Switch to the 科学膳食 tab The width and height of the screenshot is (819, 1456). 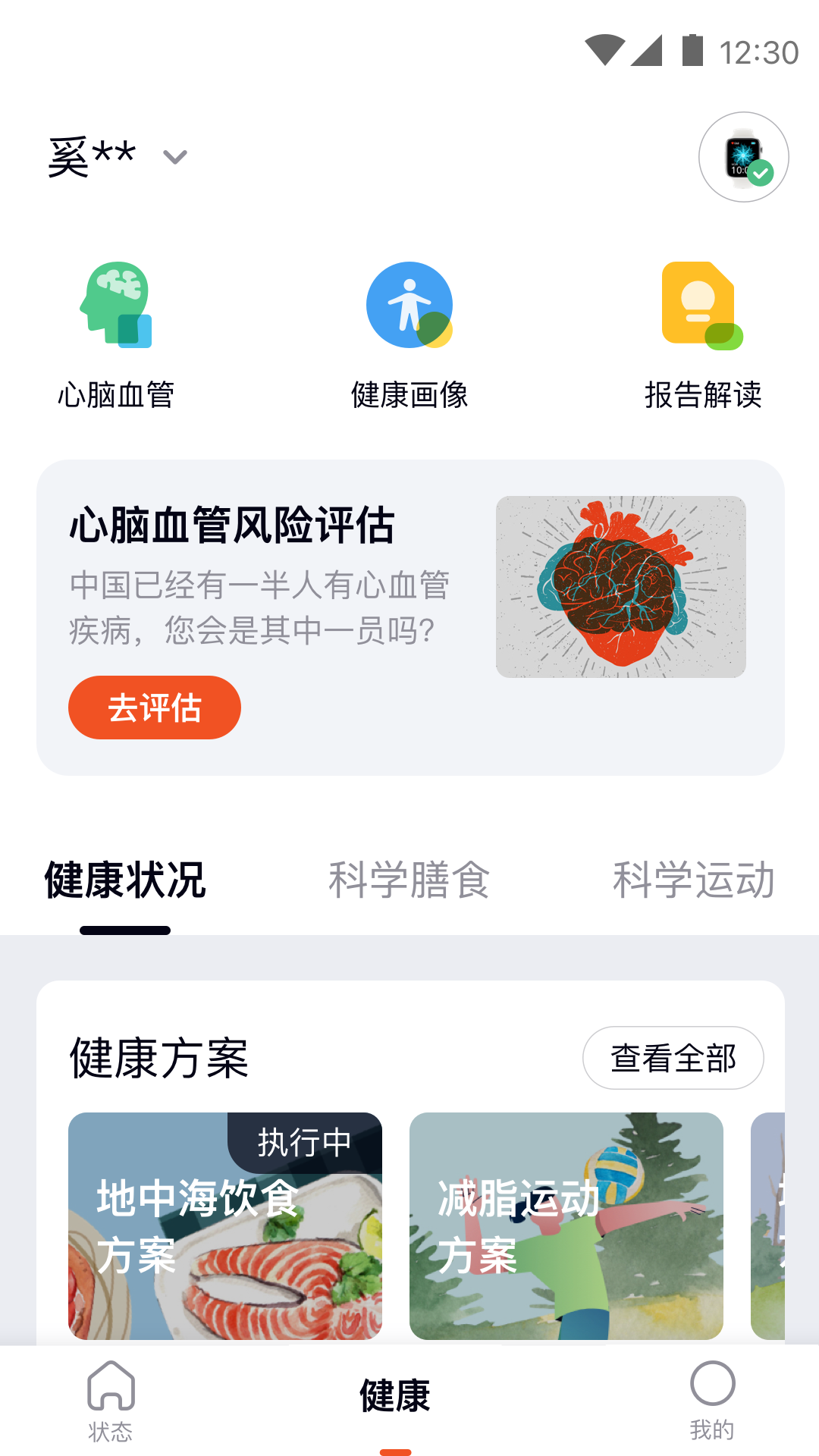(409, 880)
